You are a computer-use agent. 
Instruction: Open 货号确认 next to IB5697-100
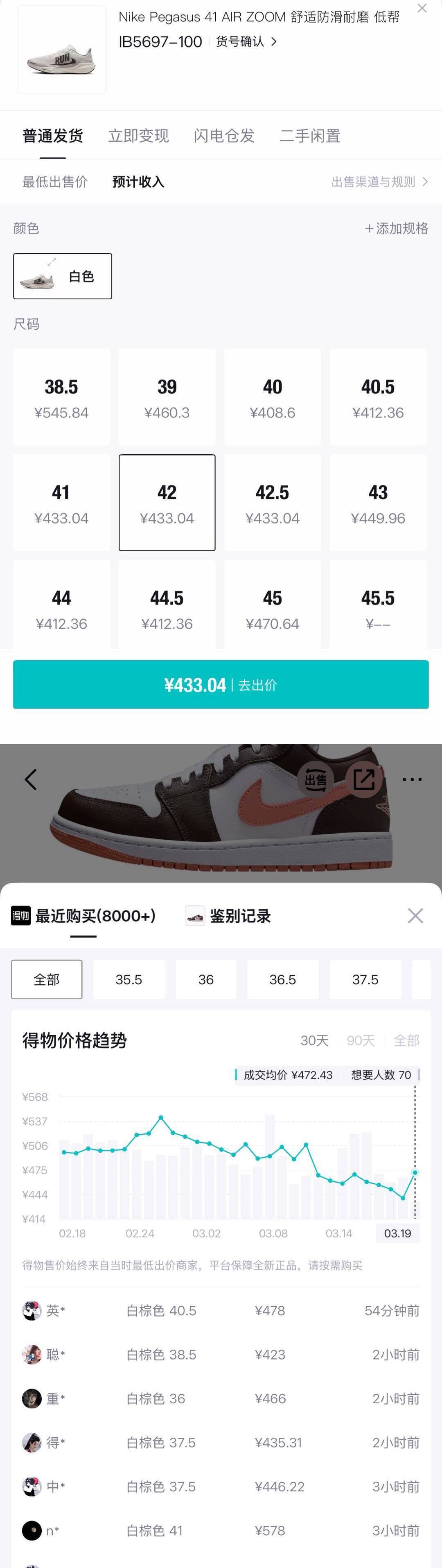click(246, 41)
